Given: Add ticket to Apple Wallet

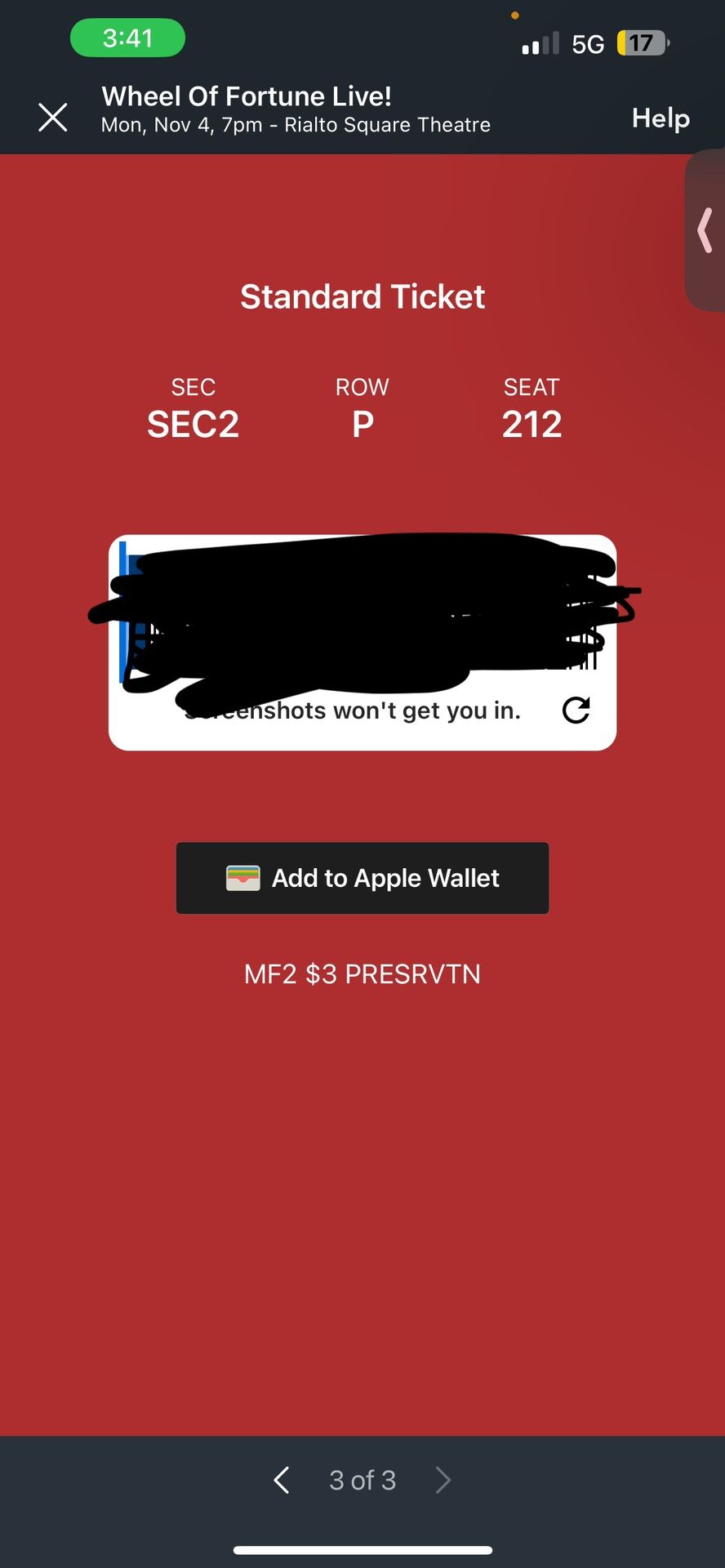Looking at the screenshot, I should (x=362, y=878).
